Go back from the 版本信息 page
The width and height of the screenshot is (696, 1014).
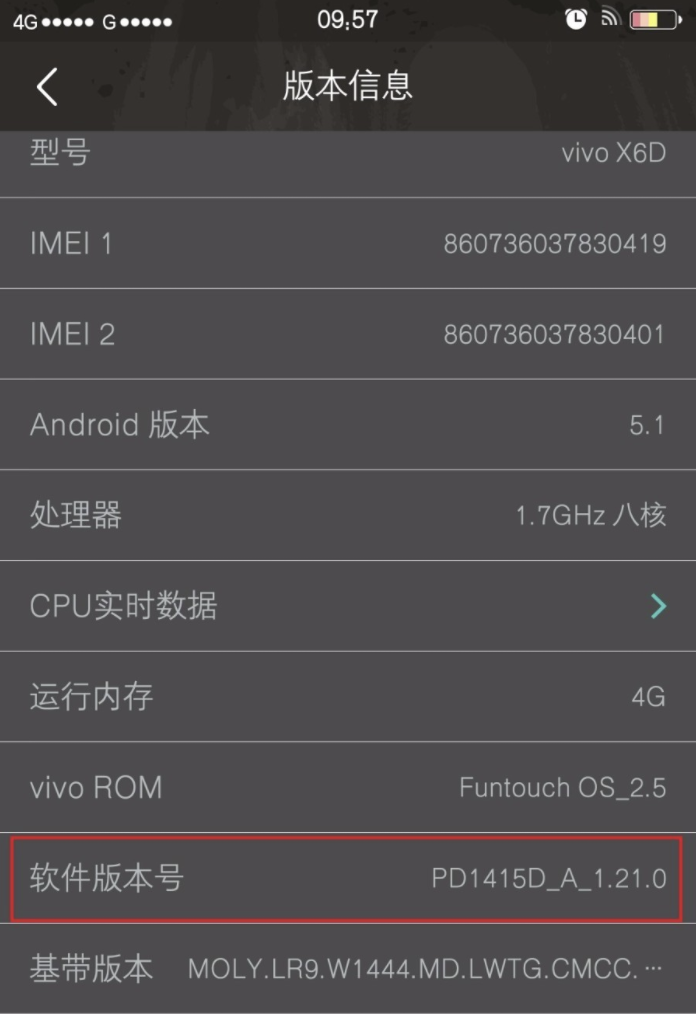47,87
